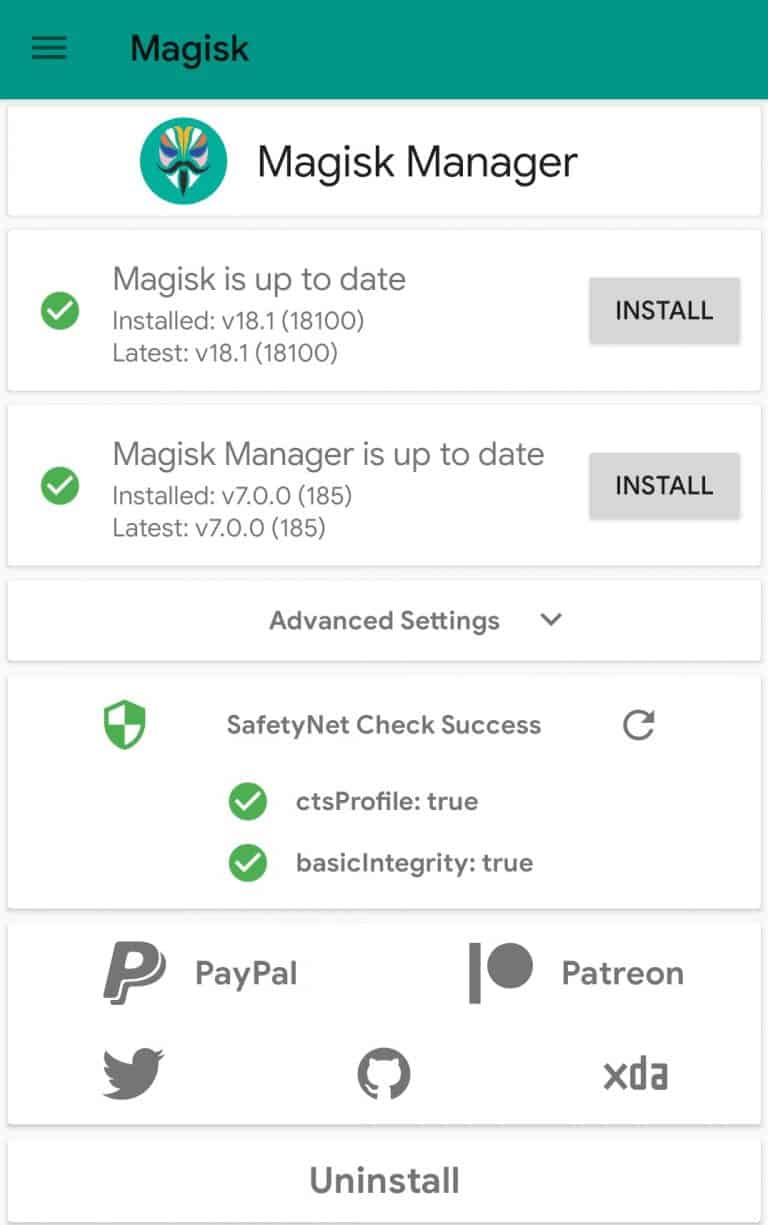Click the SafetyNet shield icon
Image resolution: width=768 pixels, height=1225 pixels.
tap(124, 725)
